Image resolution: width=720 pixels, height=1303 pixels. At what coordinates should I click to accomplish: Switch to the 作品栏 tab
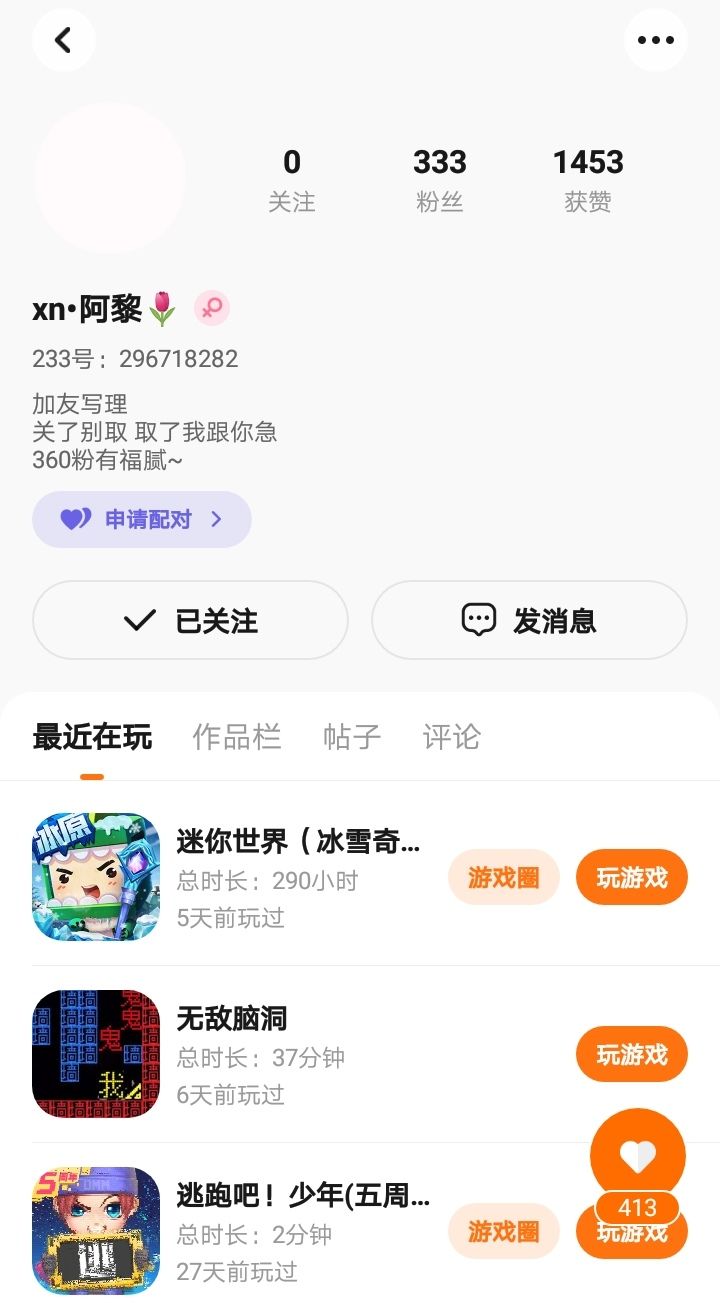[x=237, y=737]
